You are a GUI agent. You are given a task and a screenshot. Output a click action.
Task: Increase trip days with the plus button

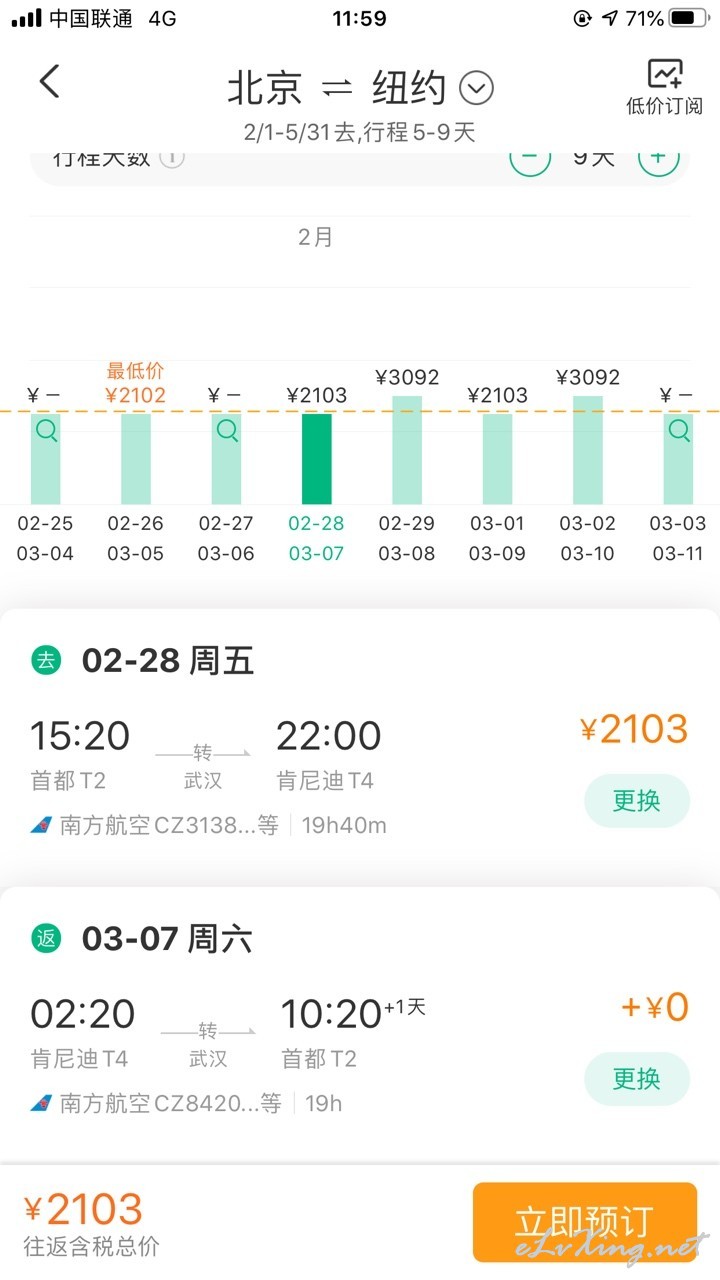(x=658, y=159)
